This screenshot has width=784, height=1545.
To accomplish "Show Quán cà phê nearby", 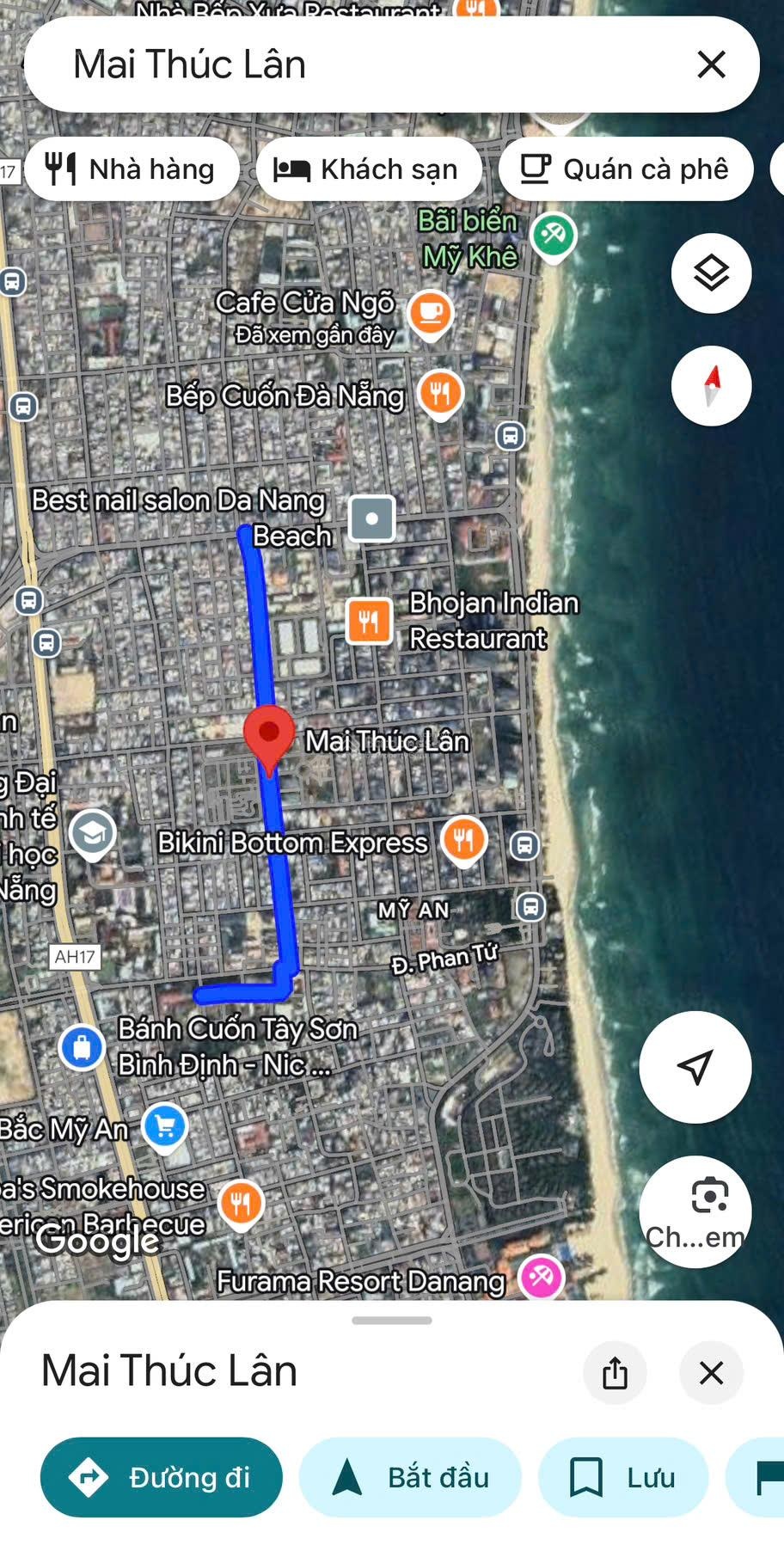I will pyautogui.click(x=625, y=169).
